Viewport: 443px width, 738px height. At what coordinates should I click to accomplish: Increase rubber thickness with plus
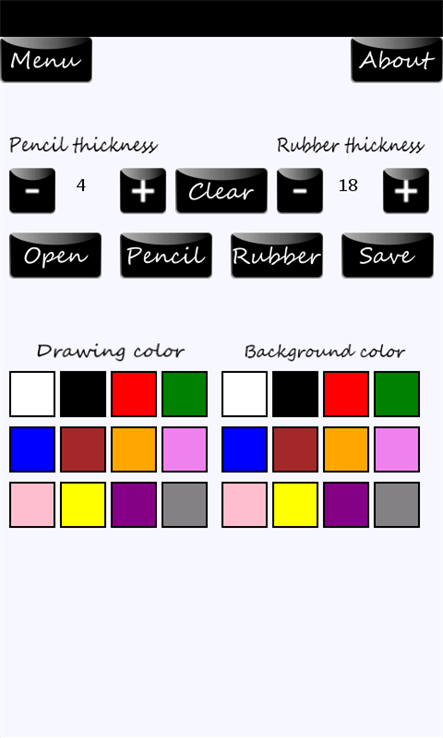pyautogui.click(x=406, y=191)
